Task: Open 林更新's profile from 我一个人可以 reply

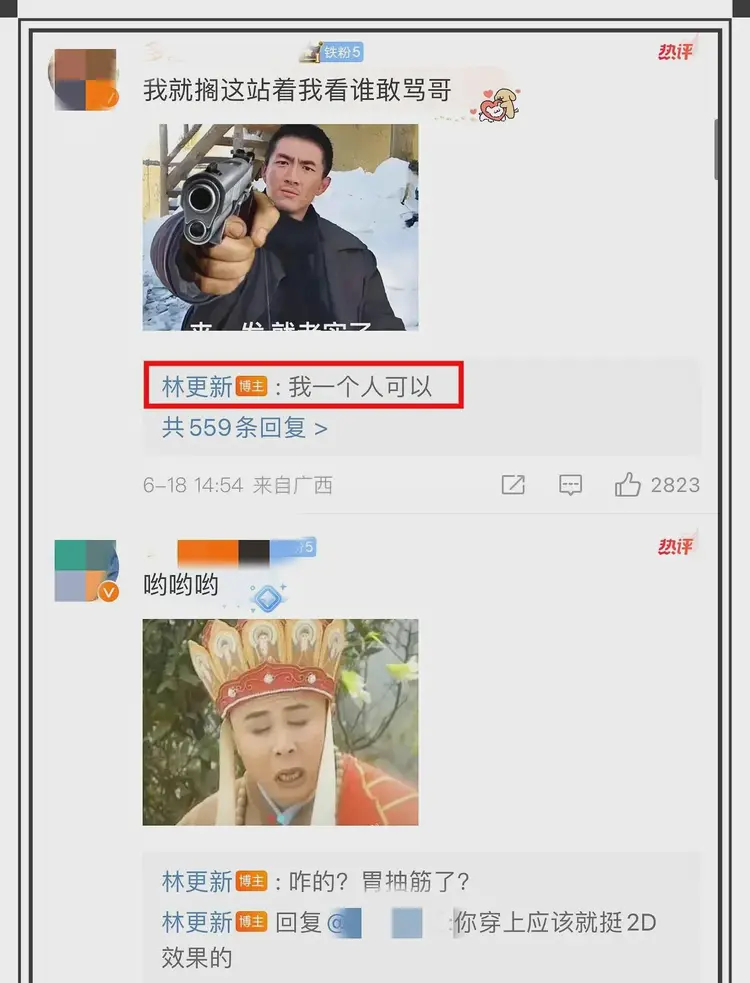Action: tap(197, 387)
